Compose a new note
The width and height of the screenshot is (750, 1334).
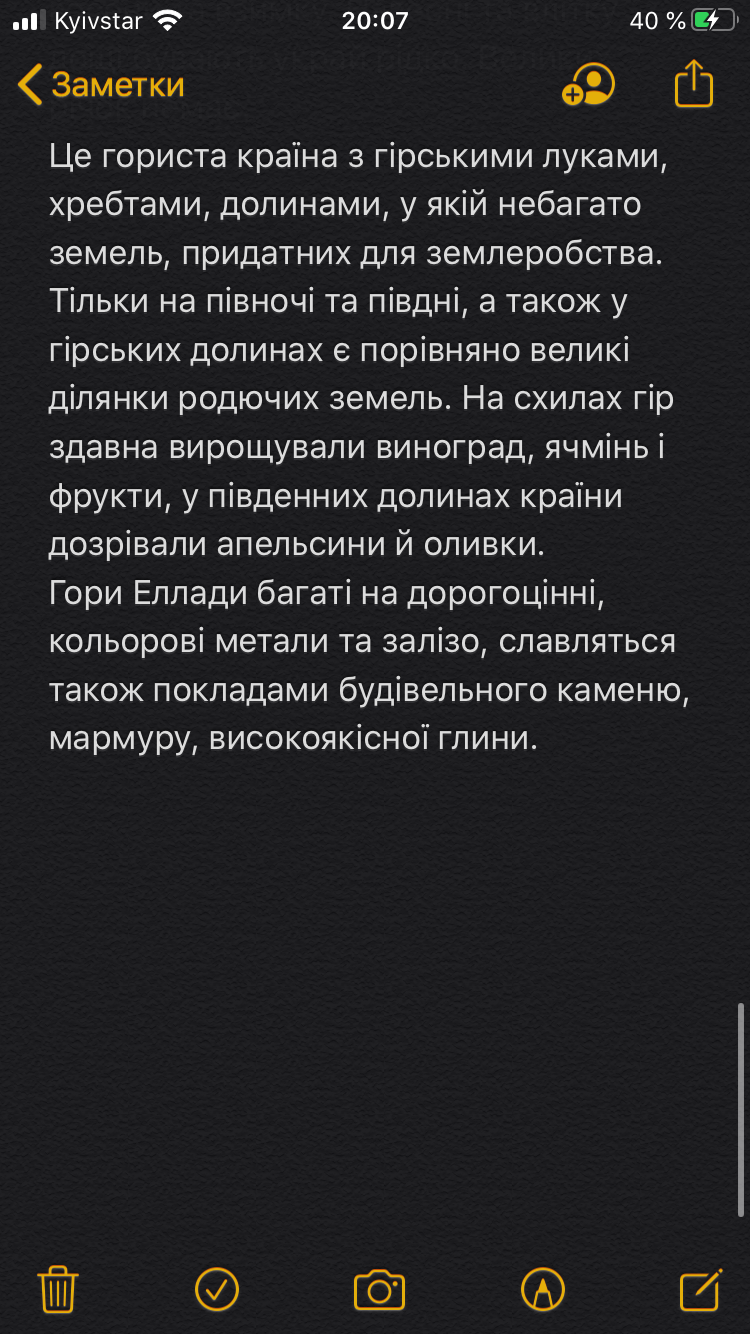click(701, 1289)
